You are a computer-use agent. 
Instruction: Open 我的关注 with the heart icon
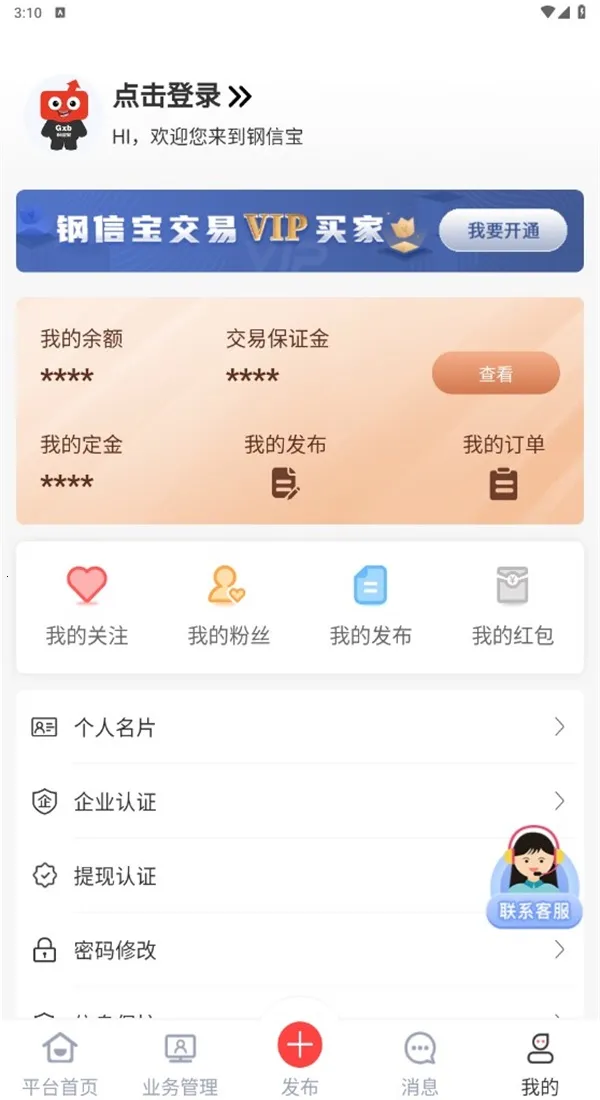(87, 606)
